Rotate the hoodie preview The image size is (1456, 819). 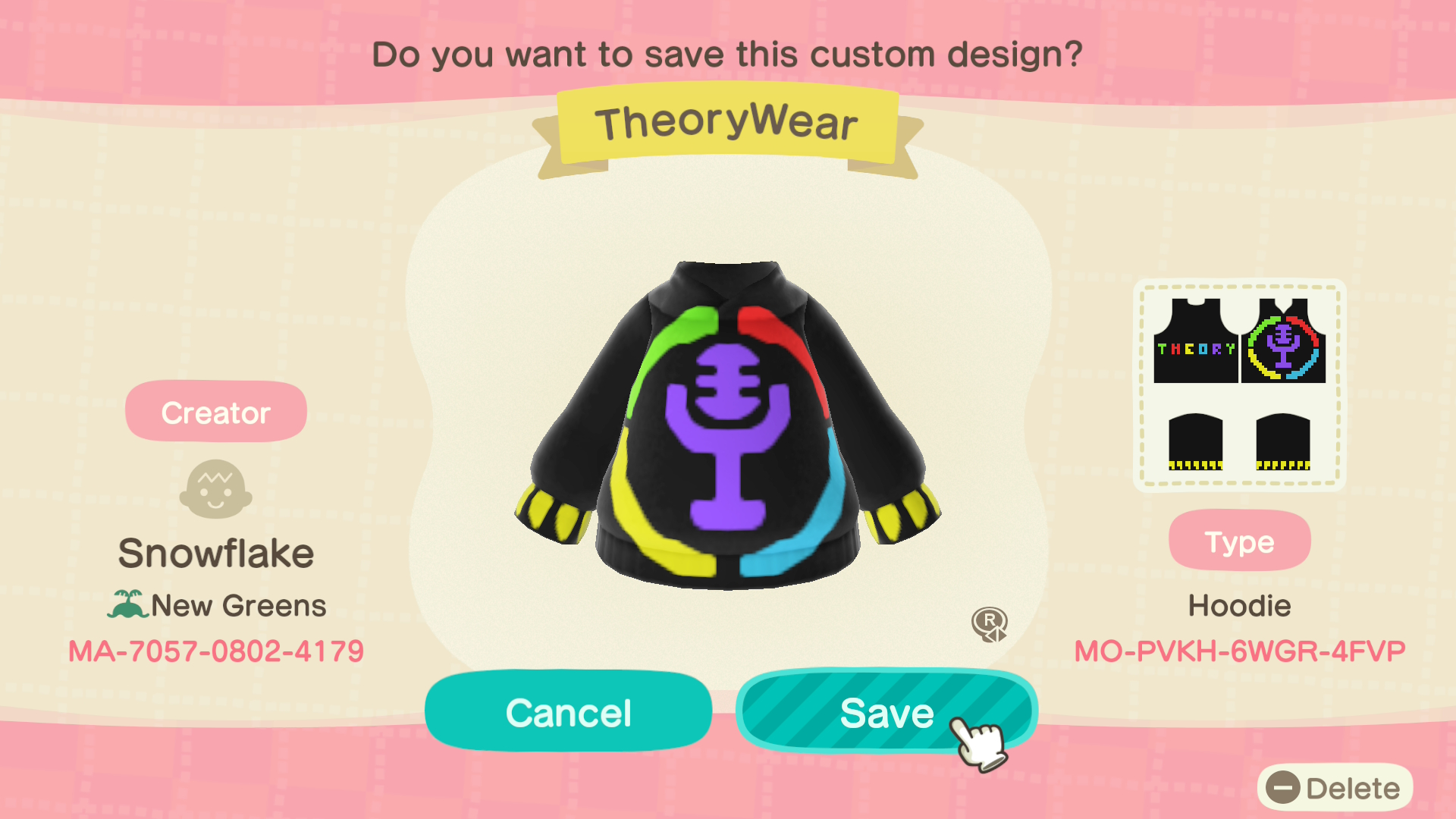[990, 624]
